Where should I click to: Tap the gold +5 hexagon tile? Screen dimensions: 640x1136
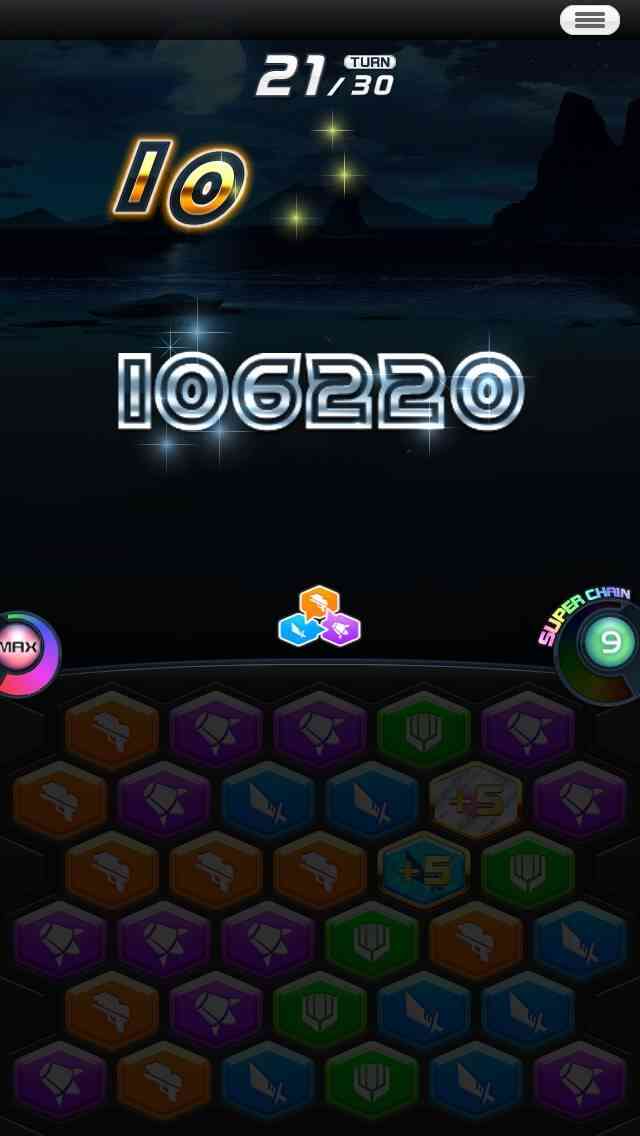[x=475, y=801]
